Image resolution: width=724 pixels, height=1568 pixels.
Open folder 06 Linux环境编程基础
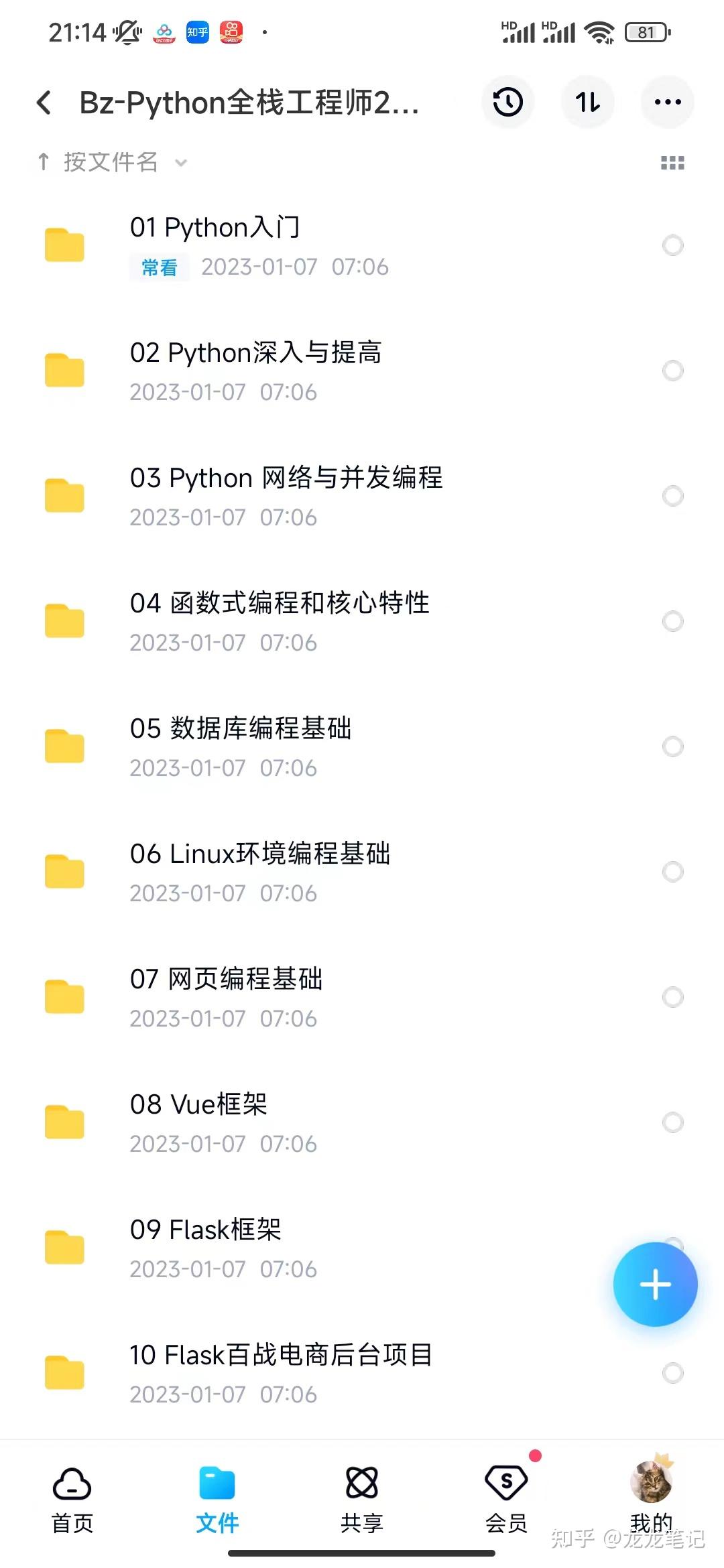click(x=260, y=854)
